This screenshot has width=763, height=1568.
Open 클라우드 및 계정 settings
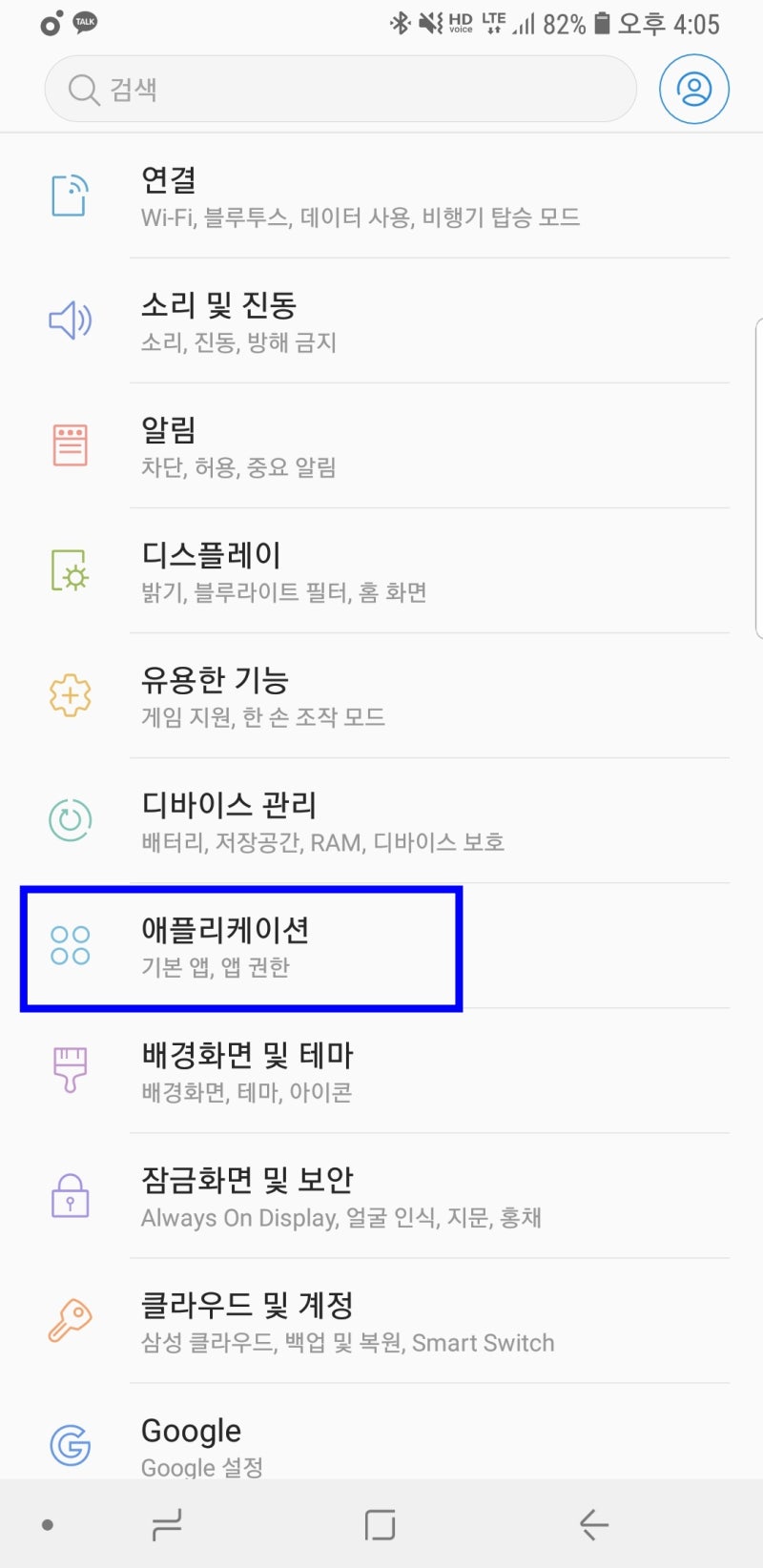(381, 1320)
